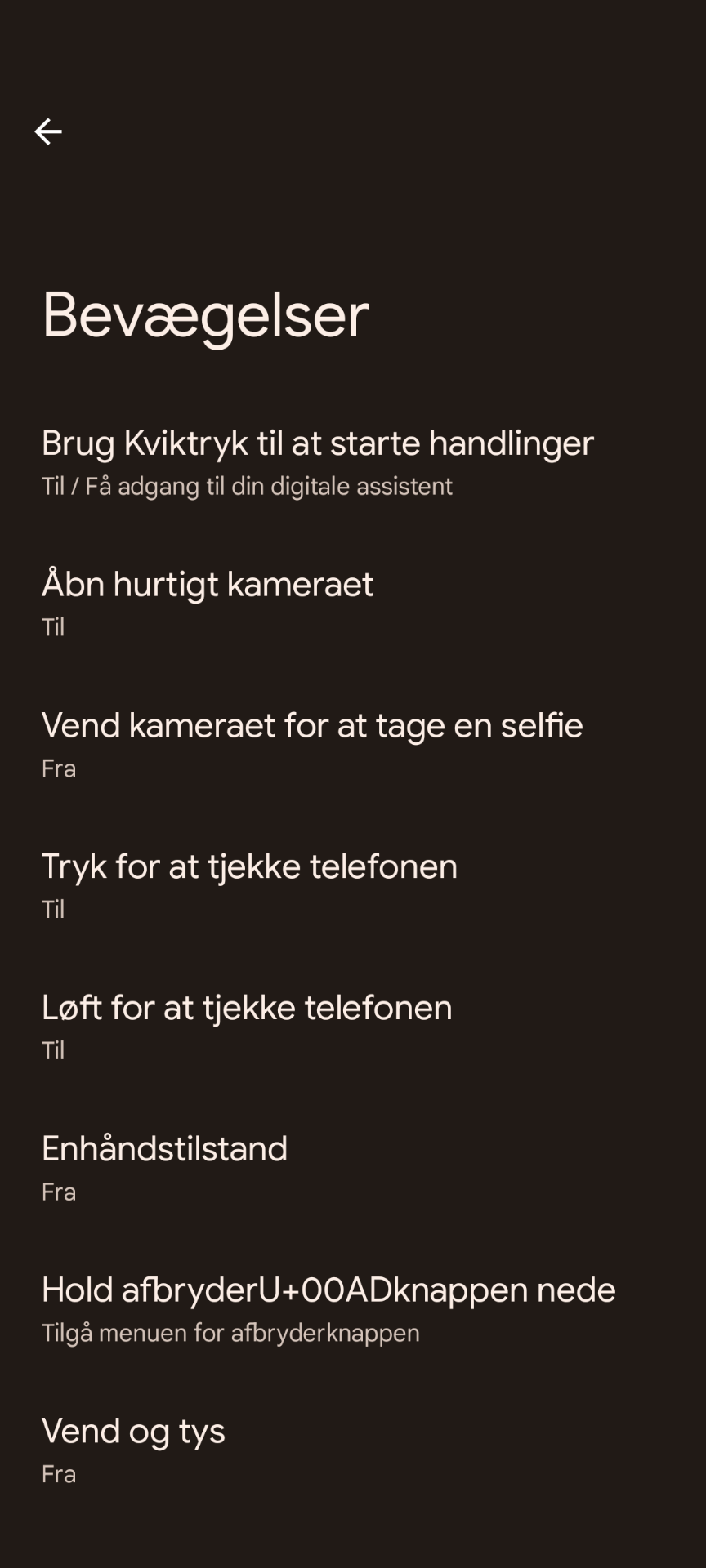Go back using the top arrow
Viewport: 706px width, 1568px height.
[x=48, y=131]
